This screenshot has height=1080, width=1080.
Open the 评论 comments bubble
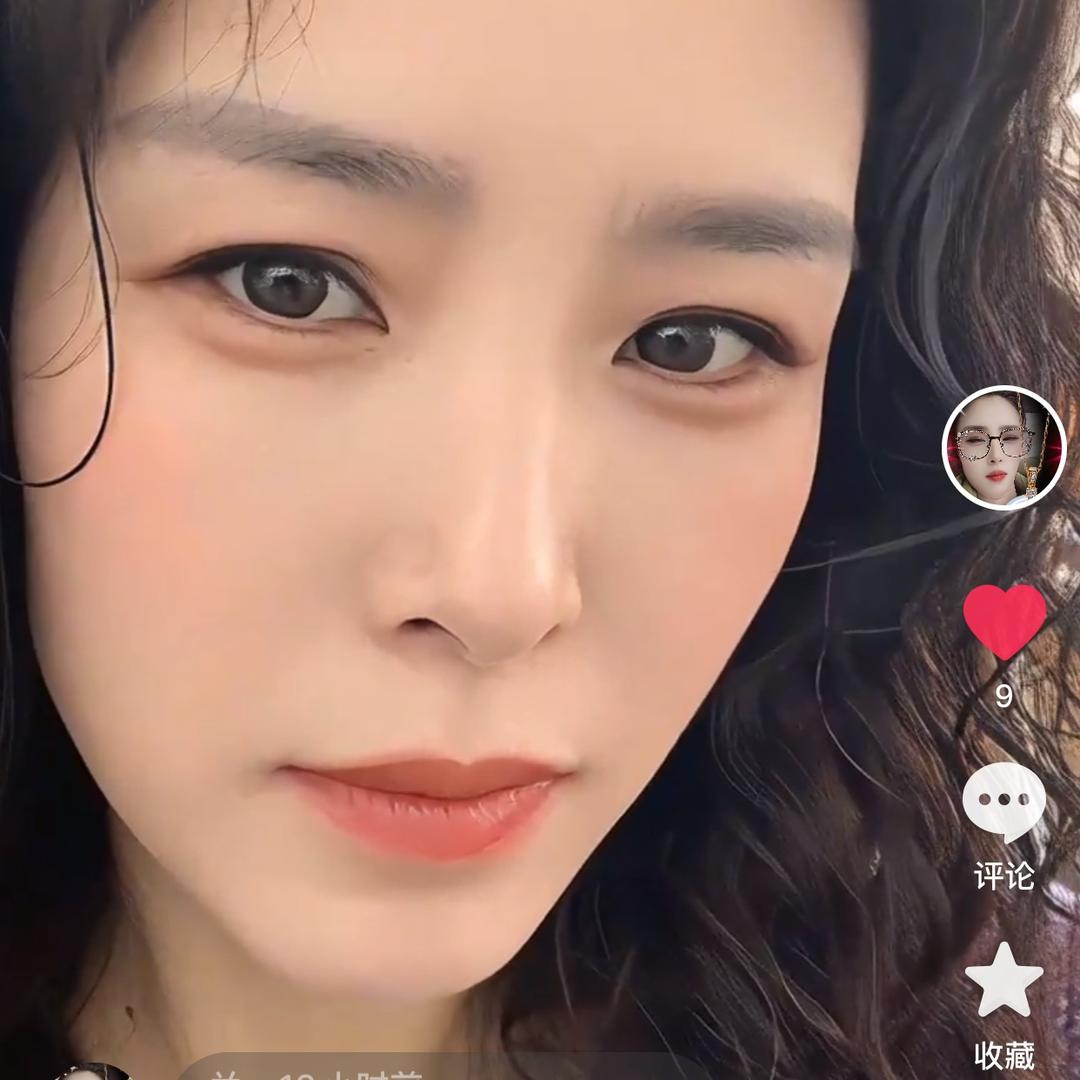pyautogui.click(x=1004, y=802)
